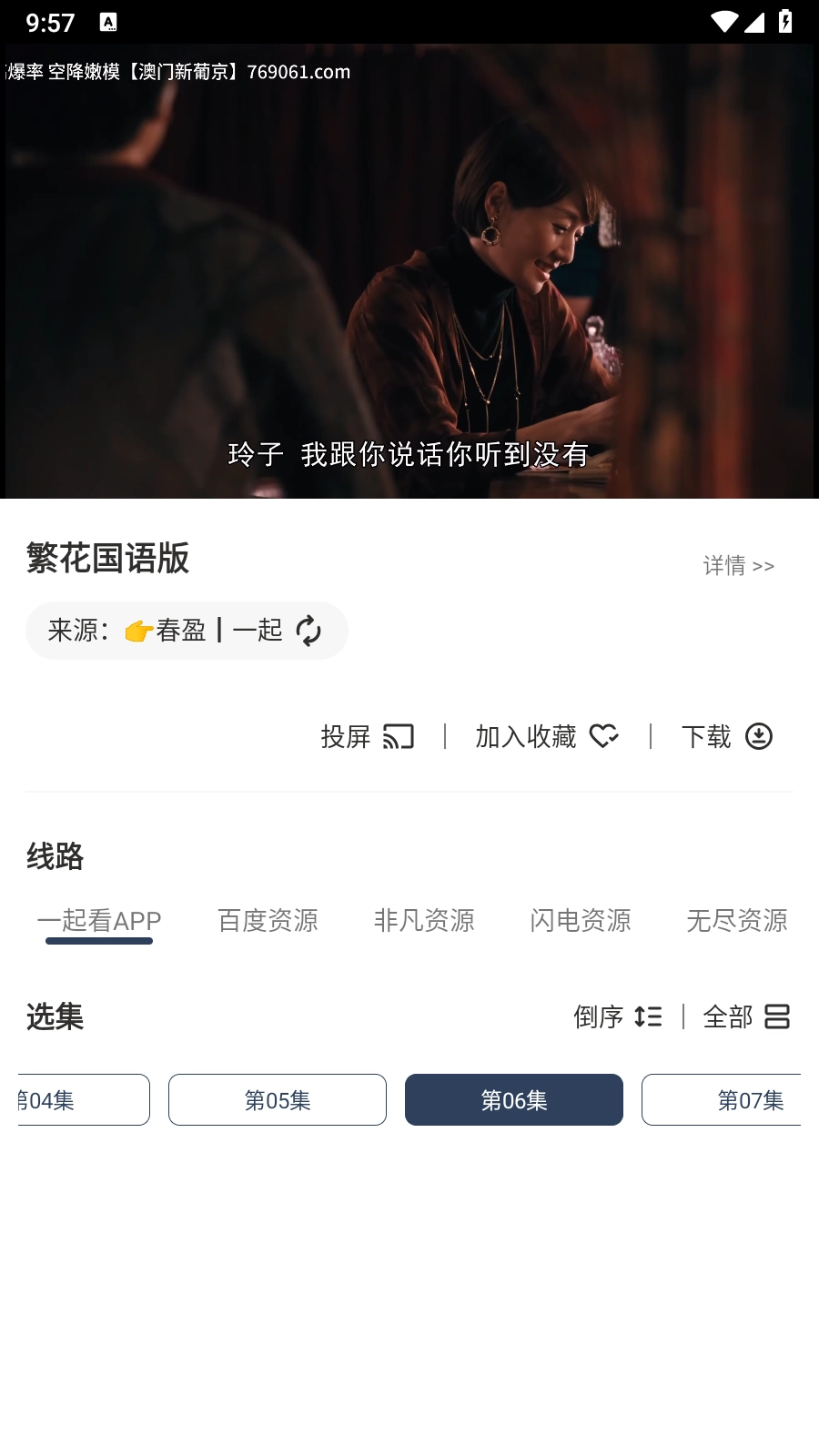Show all episodes via 全部

tap(746, 1016)
